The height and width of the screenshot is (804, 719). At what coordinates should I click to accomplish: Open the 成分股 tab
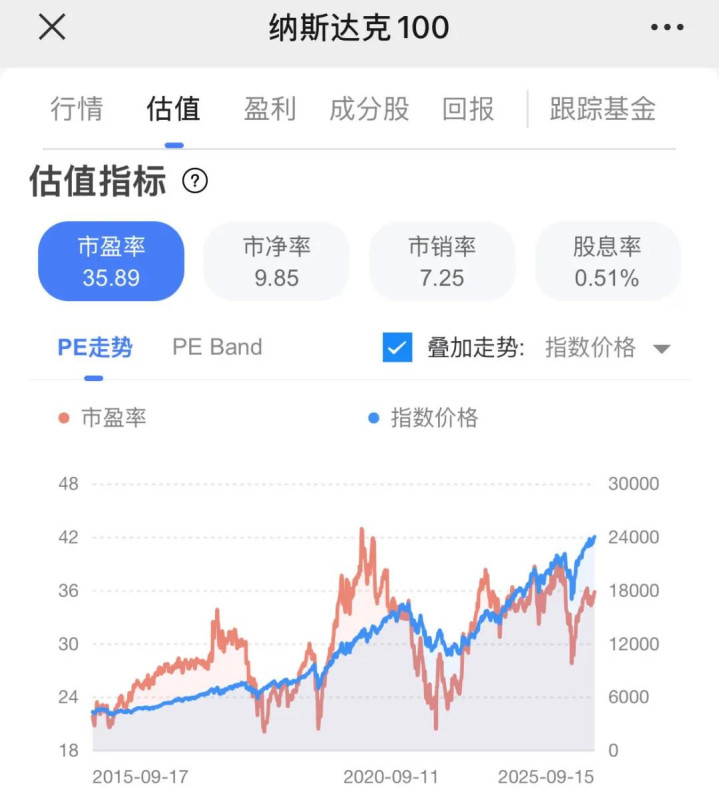(x=369, y=109)
